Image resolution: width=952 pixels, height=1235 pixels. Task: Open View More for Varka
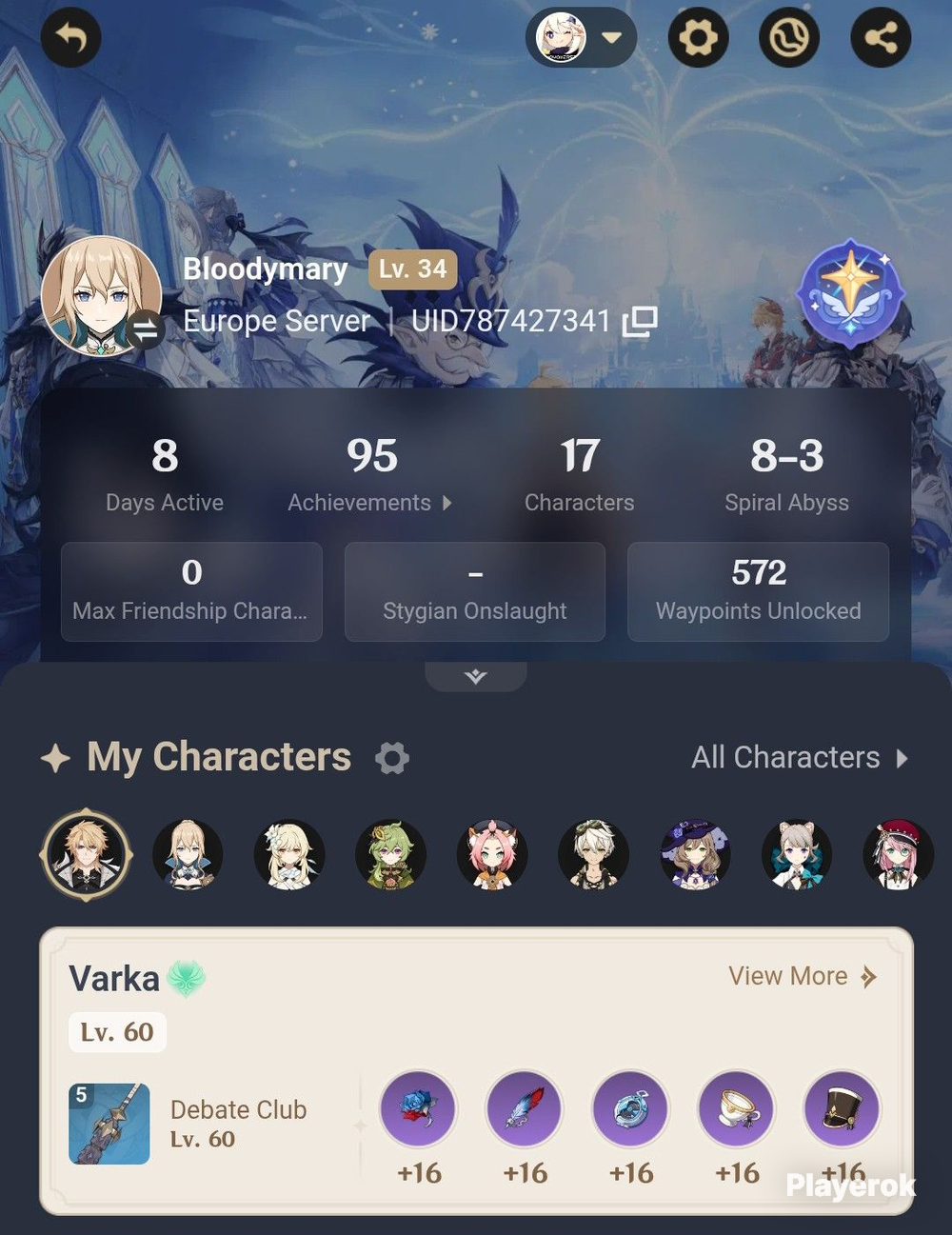point(803,976)
